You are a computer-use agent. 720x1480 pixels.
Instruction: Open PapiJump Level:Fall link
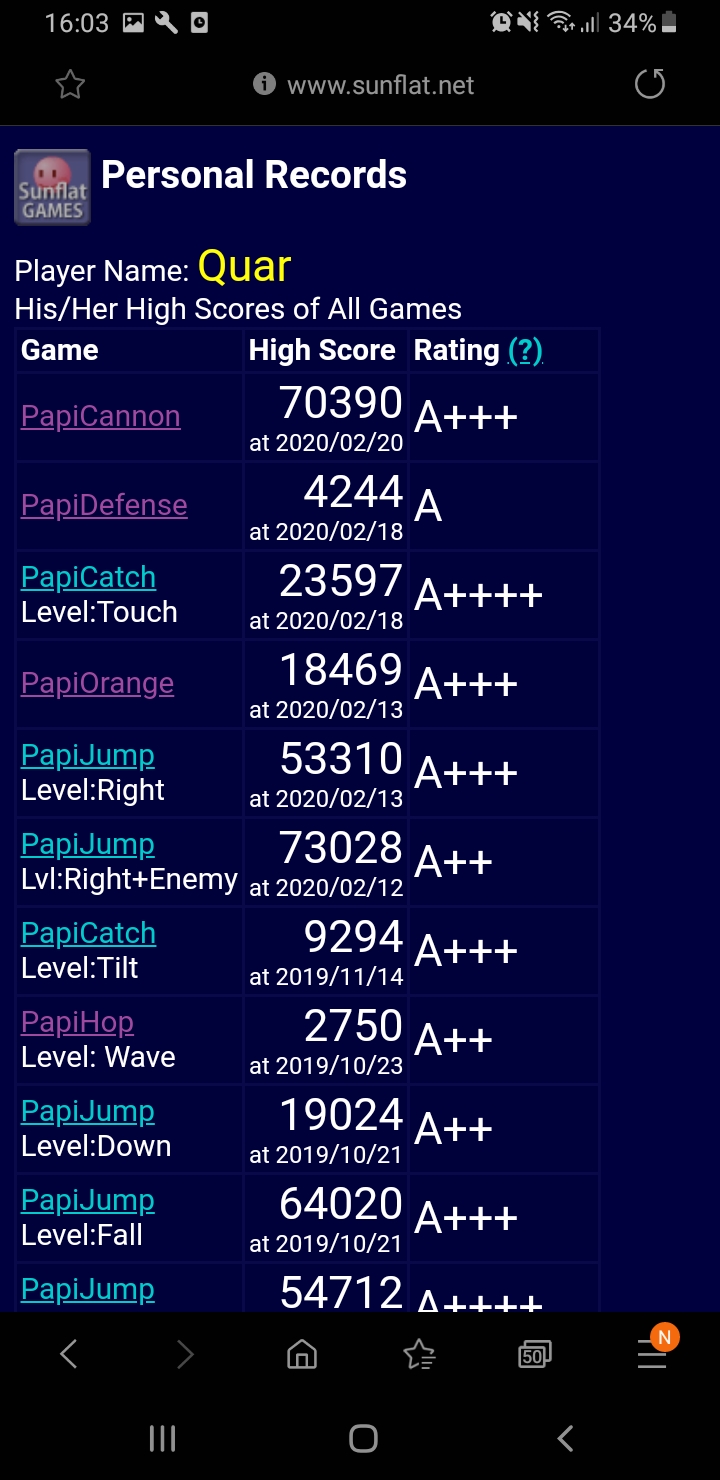88,1200
